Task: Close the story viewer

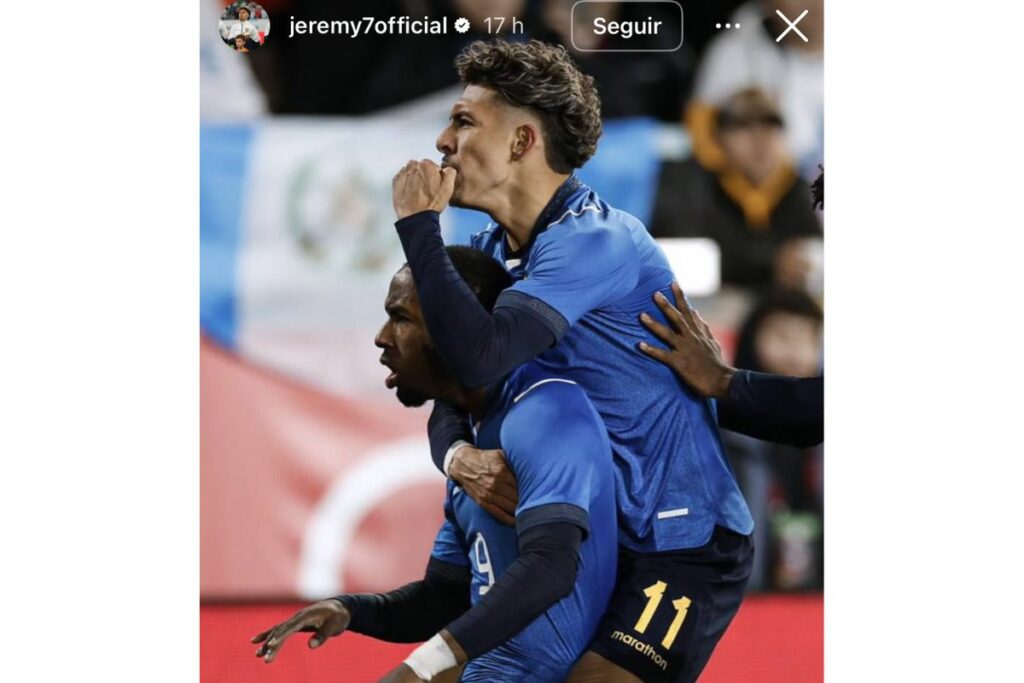Action: pyautogui.click(x=791, y=26)
